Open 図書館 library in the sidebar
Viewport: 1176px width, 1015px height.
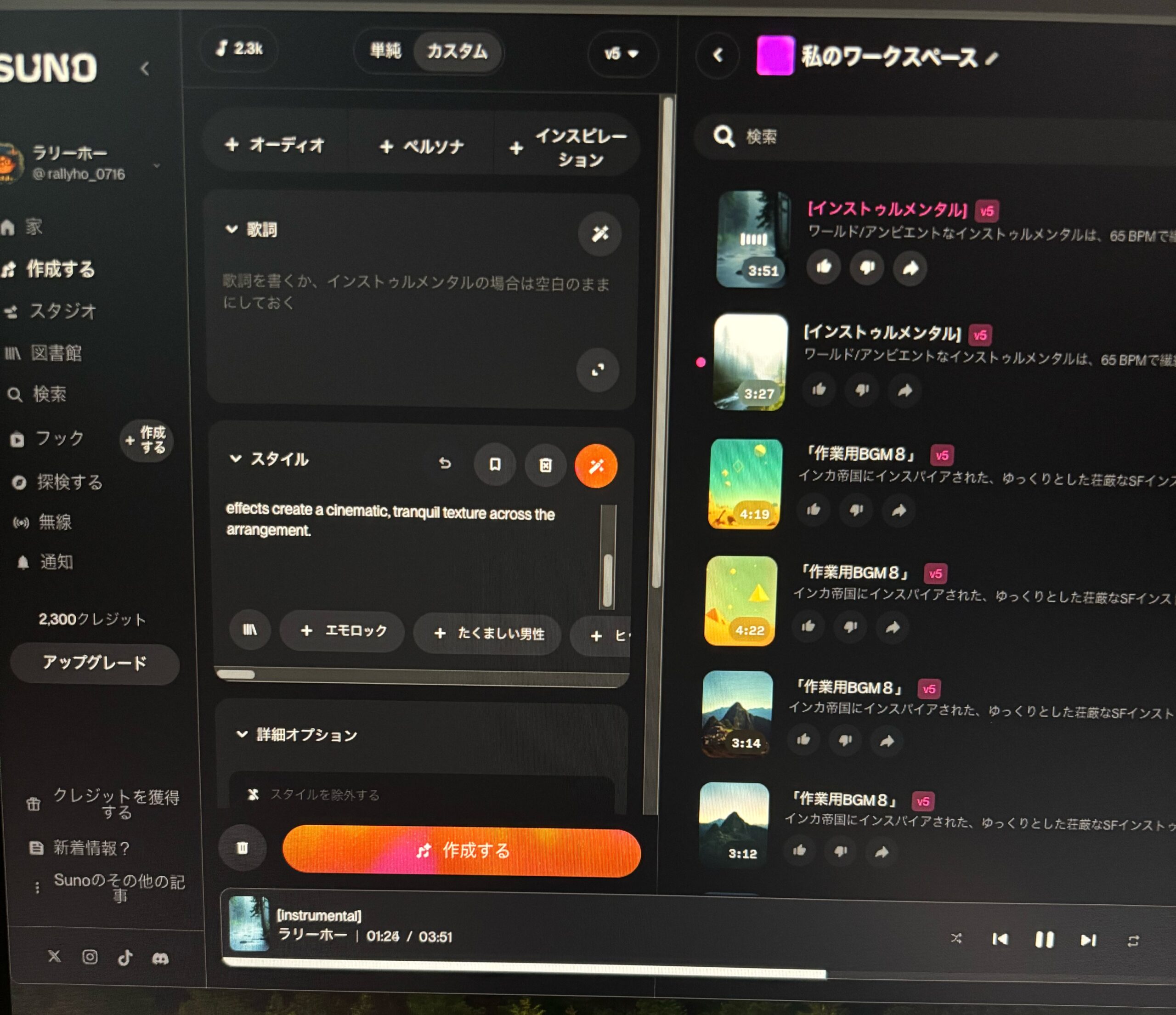coord(56,353)
